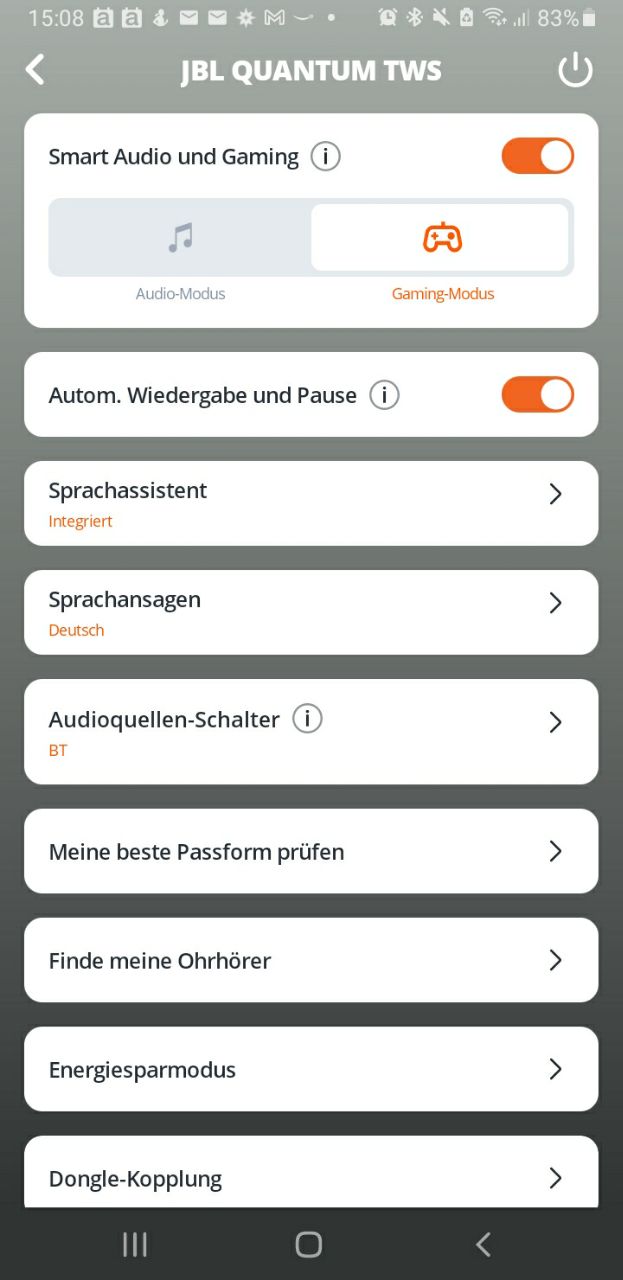Go back using the top-left arrow
Image resolution: width=623 pixels, height=1280 pixels.
pyautogui.click(x=35, y=70)
